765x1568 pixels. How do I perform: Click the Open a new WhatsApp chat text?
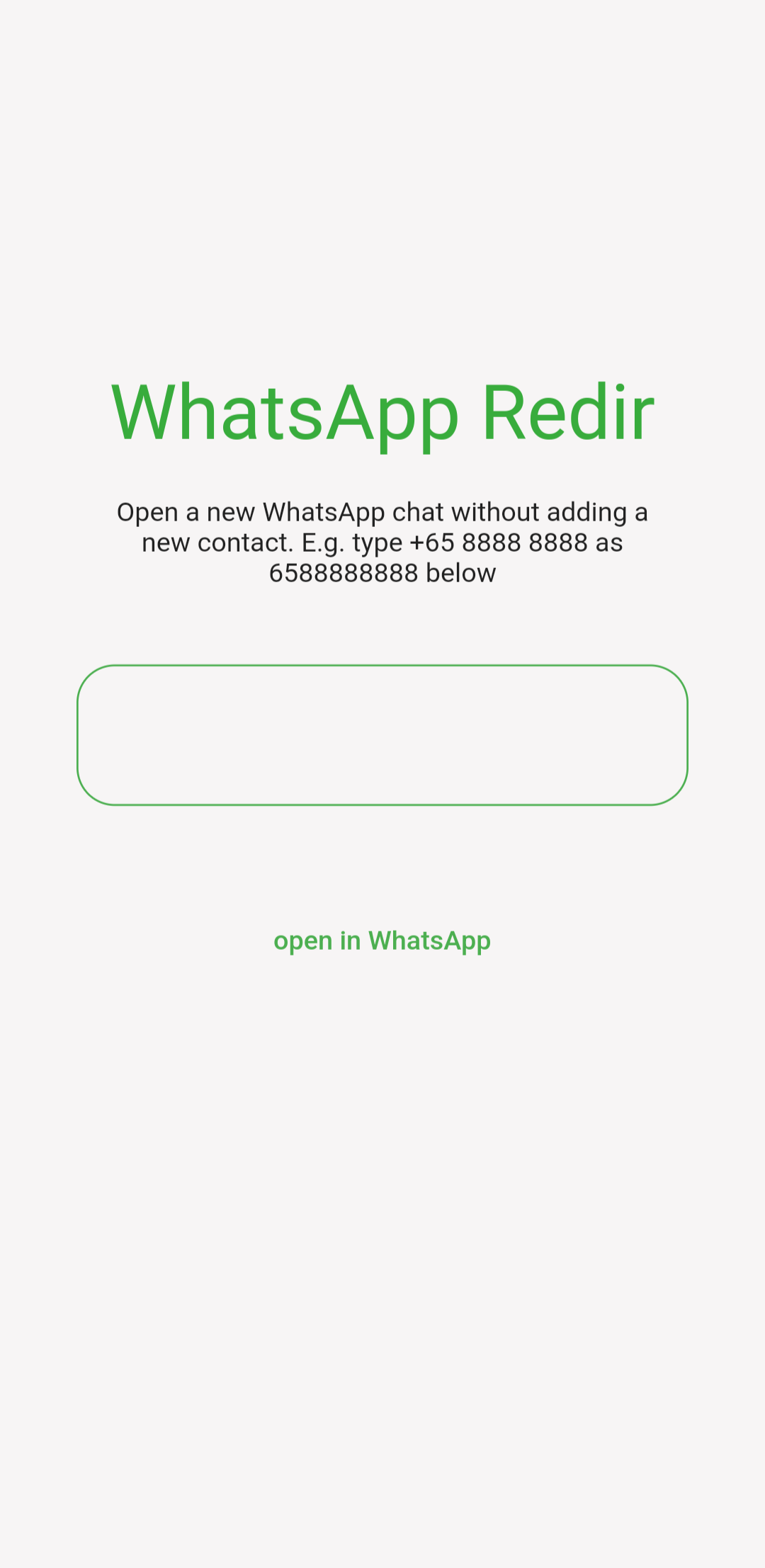point(382,511)
